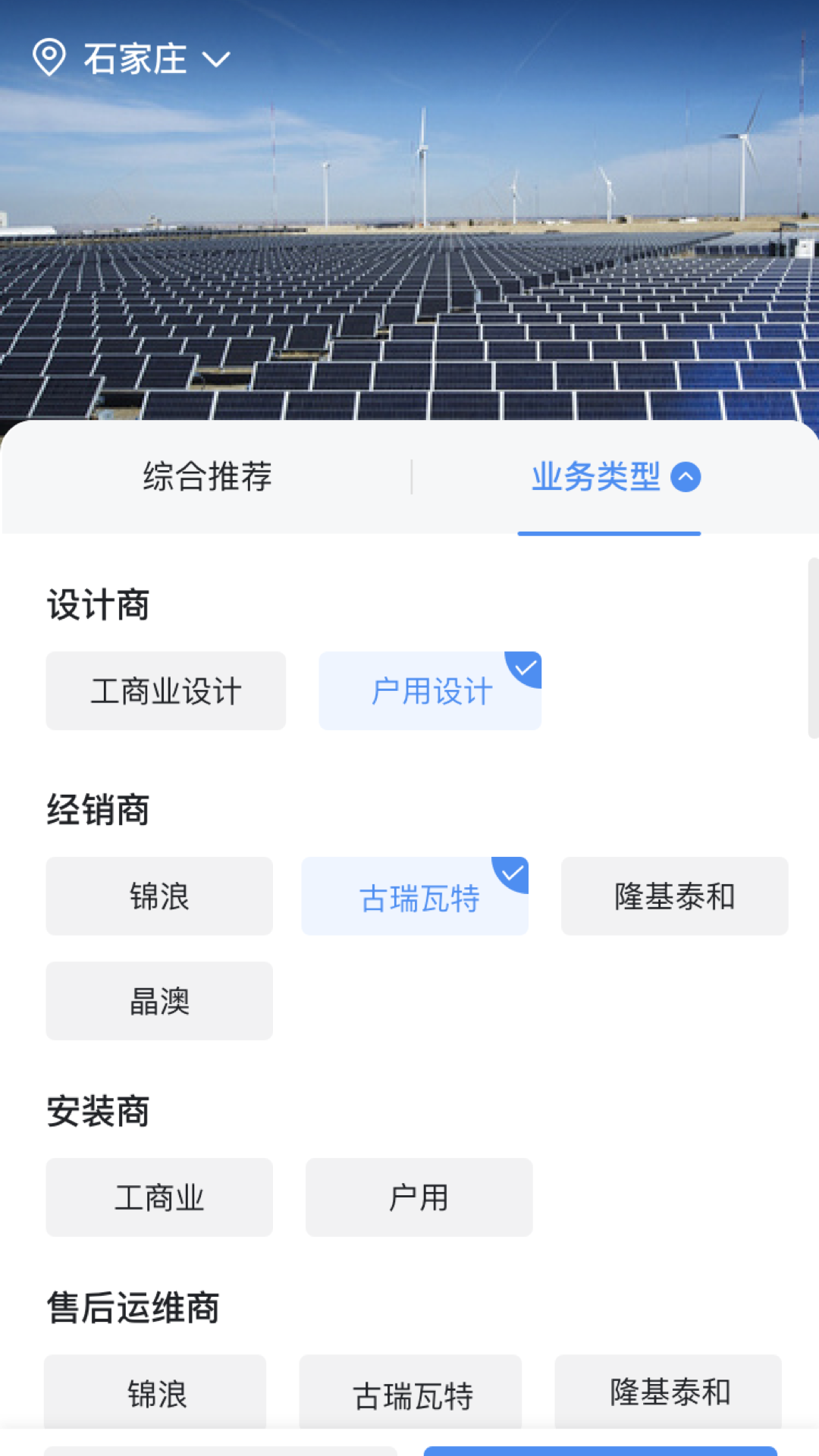The image size is (819, 1456).
Task: Enable the 户用 filter under 安装商
Action: tap(418, 1197)
